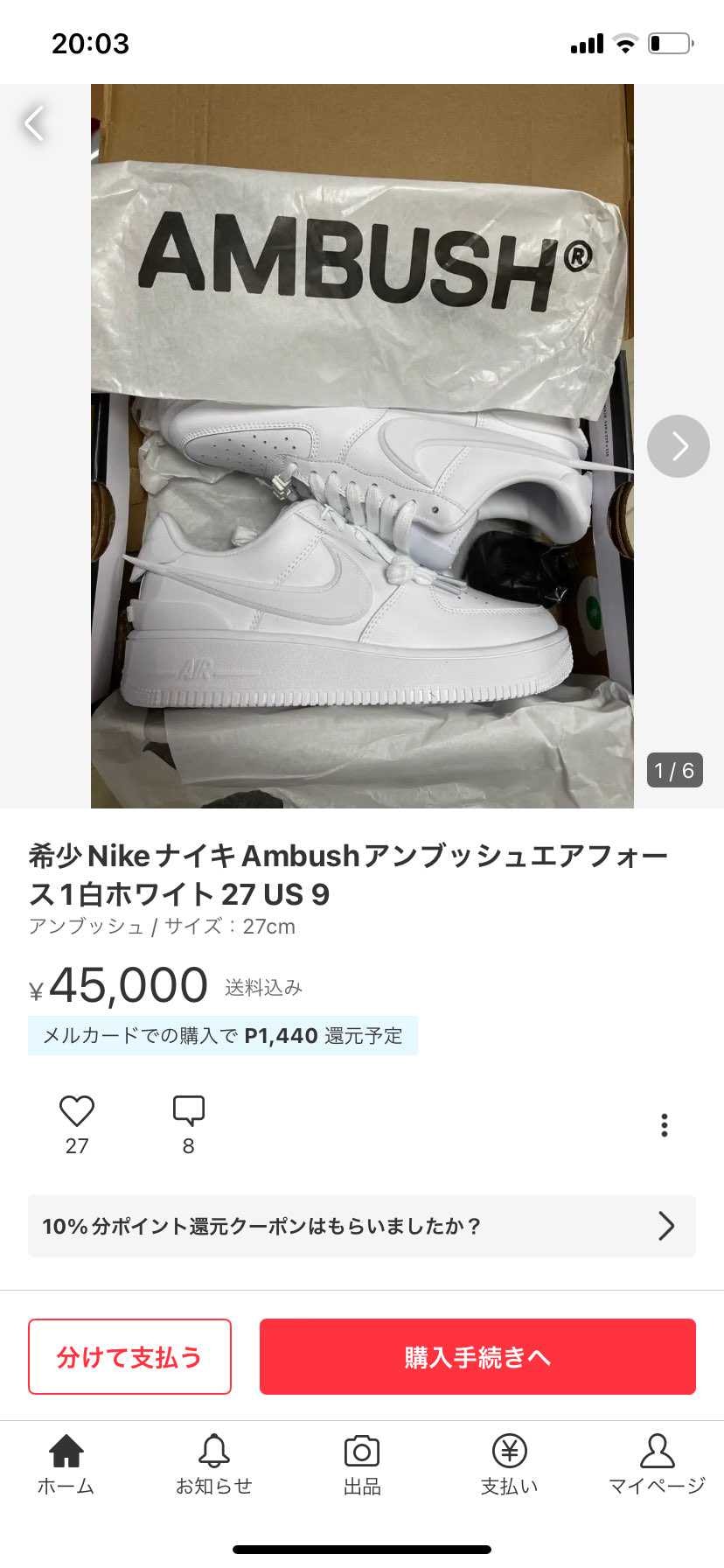
Task: Switch to the 支払い tab
Action: coord(509,1464)
